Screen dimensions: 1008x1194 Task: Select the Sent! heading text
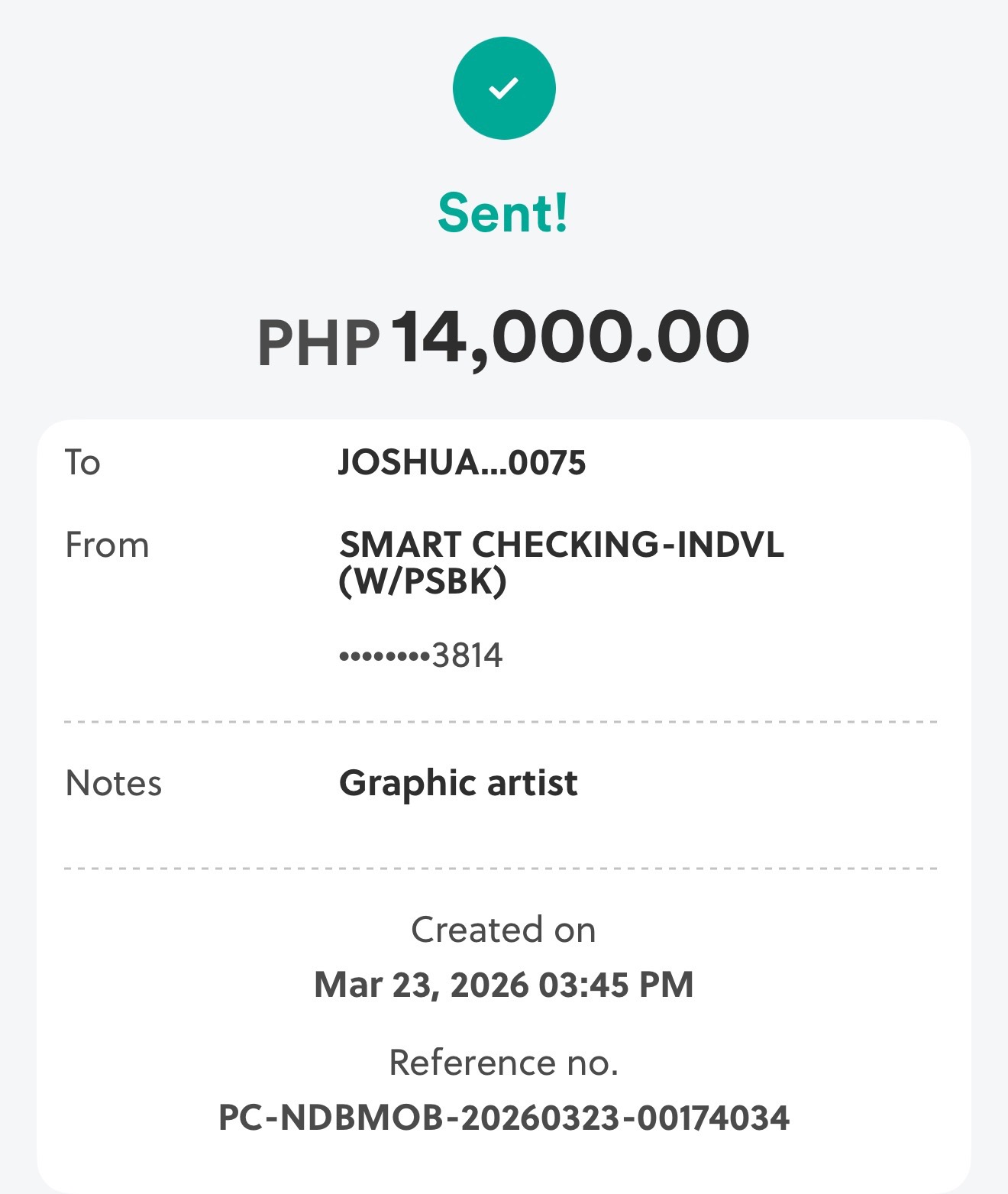pos(504,212)
